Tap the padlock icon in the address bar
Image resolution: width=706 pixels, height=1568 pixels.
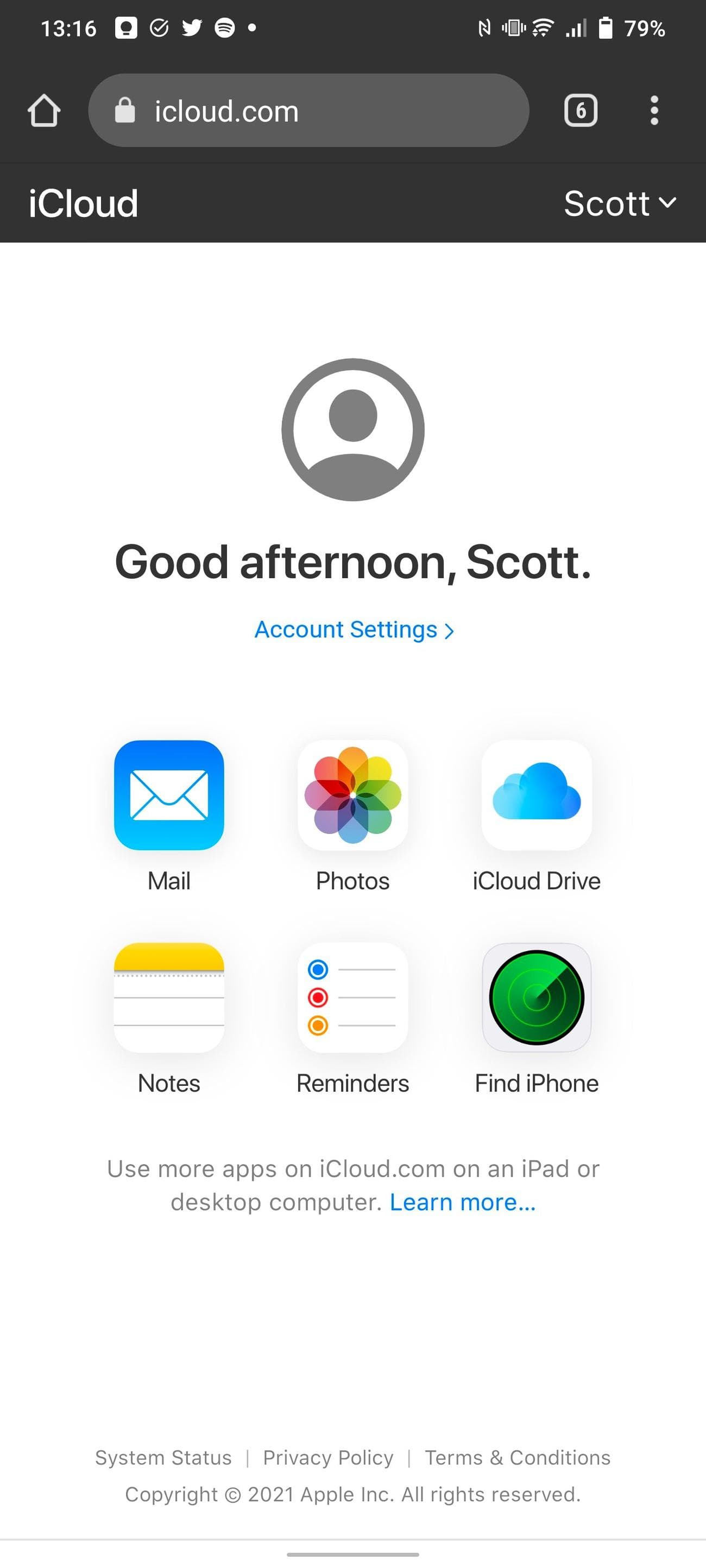pos(124,110)
